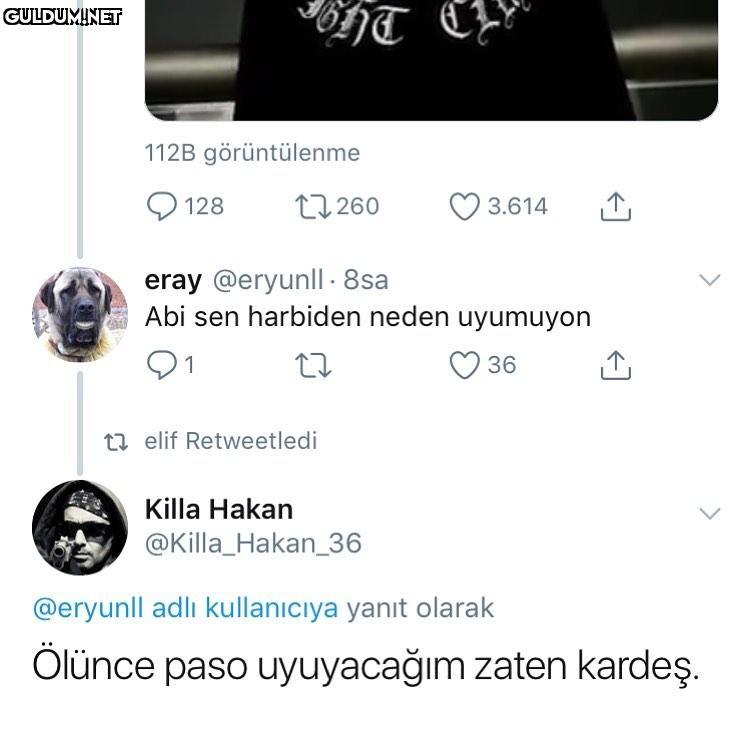
Task: Open eray's profile picture
Action: 80,314
